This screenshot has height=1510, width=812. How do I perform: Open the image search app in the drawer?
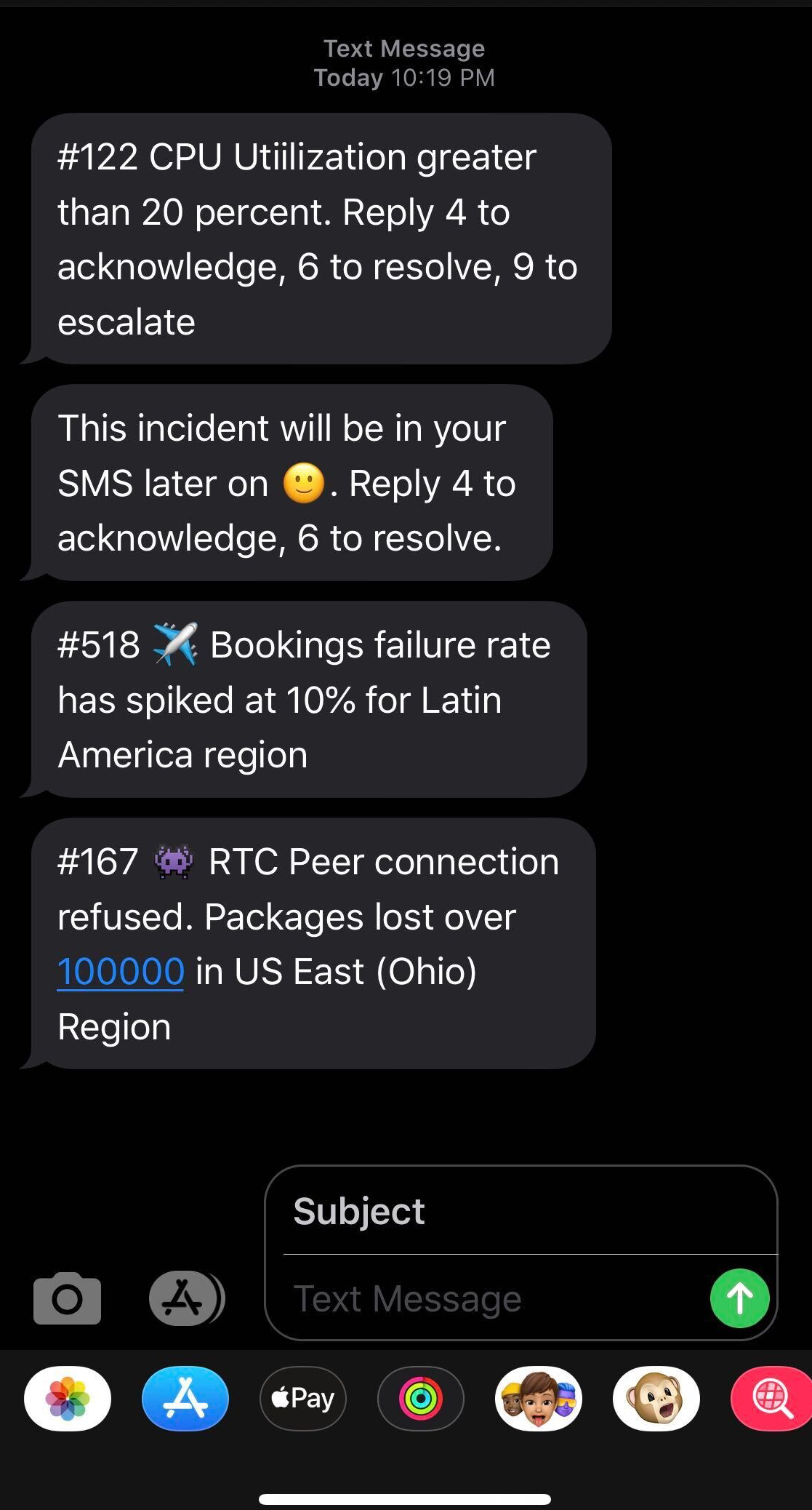(772, 1399)
